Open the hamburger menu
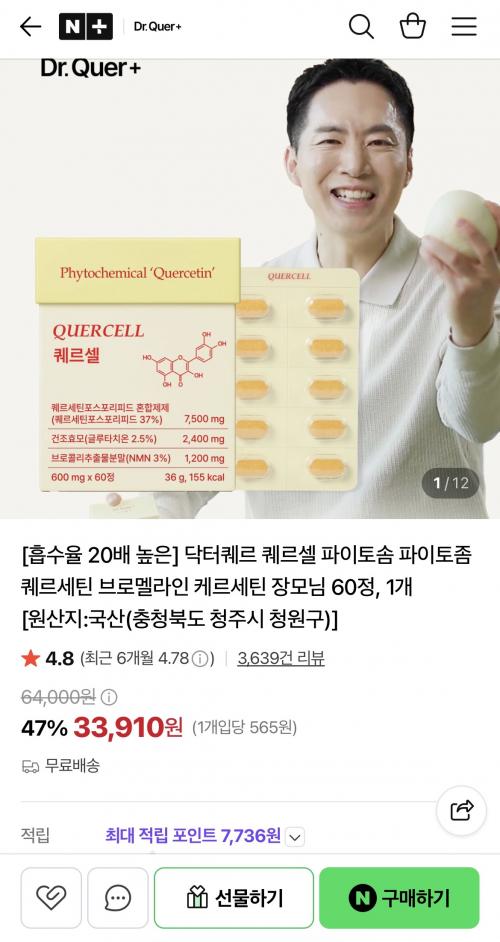500x942 pixels. [x=464, y=26]
